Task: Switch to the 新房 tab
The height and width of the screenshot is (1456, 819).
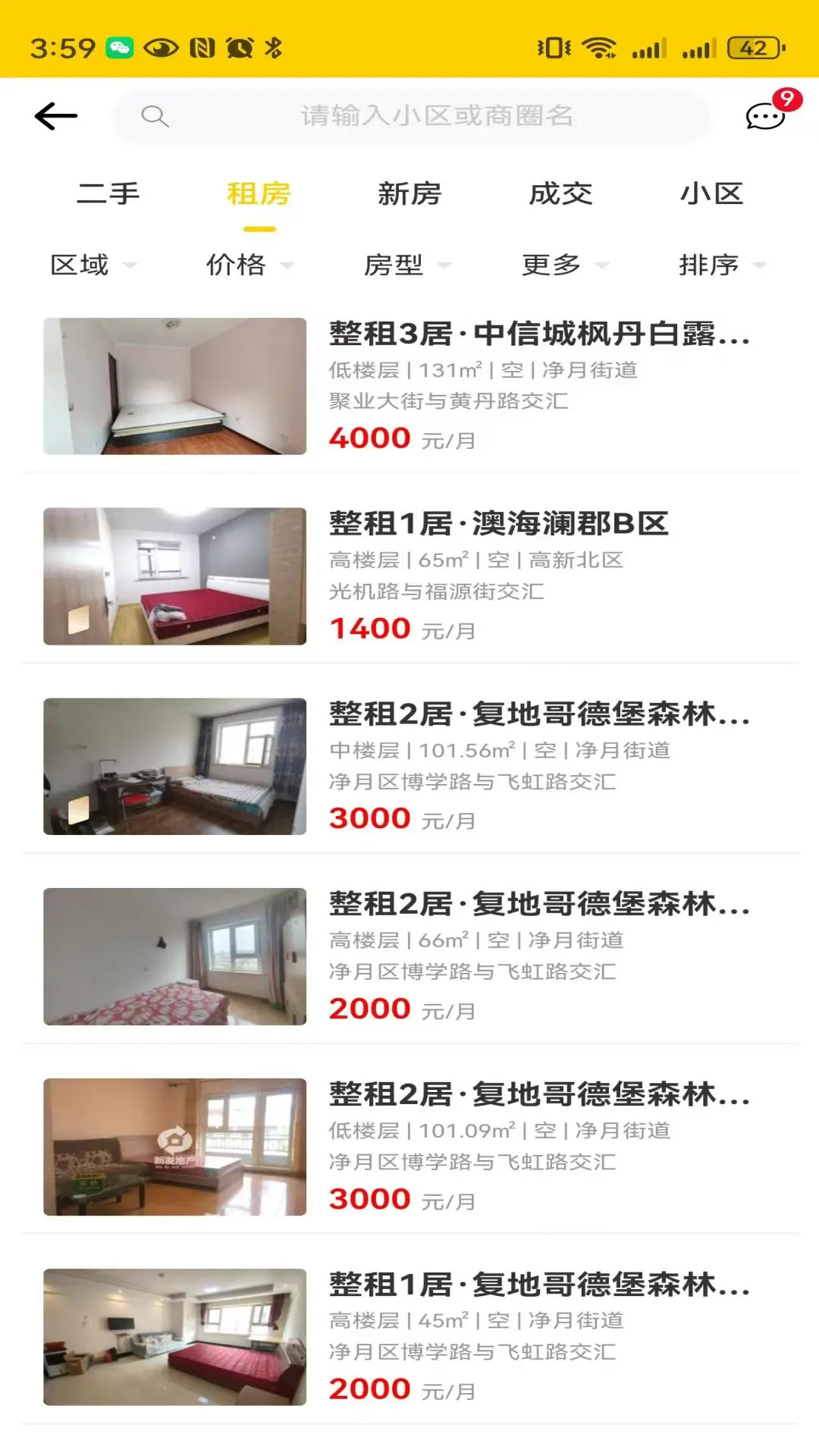Action: pyautogui.click(x=409, y=194)
